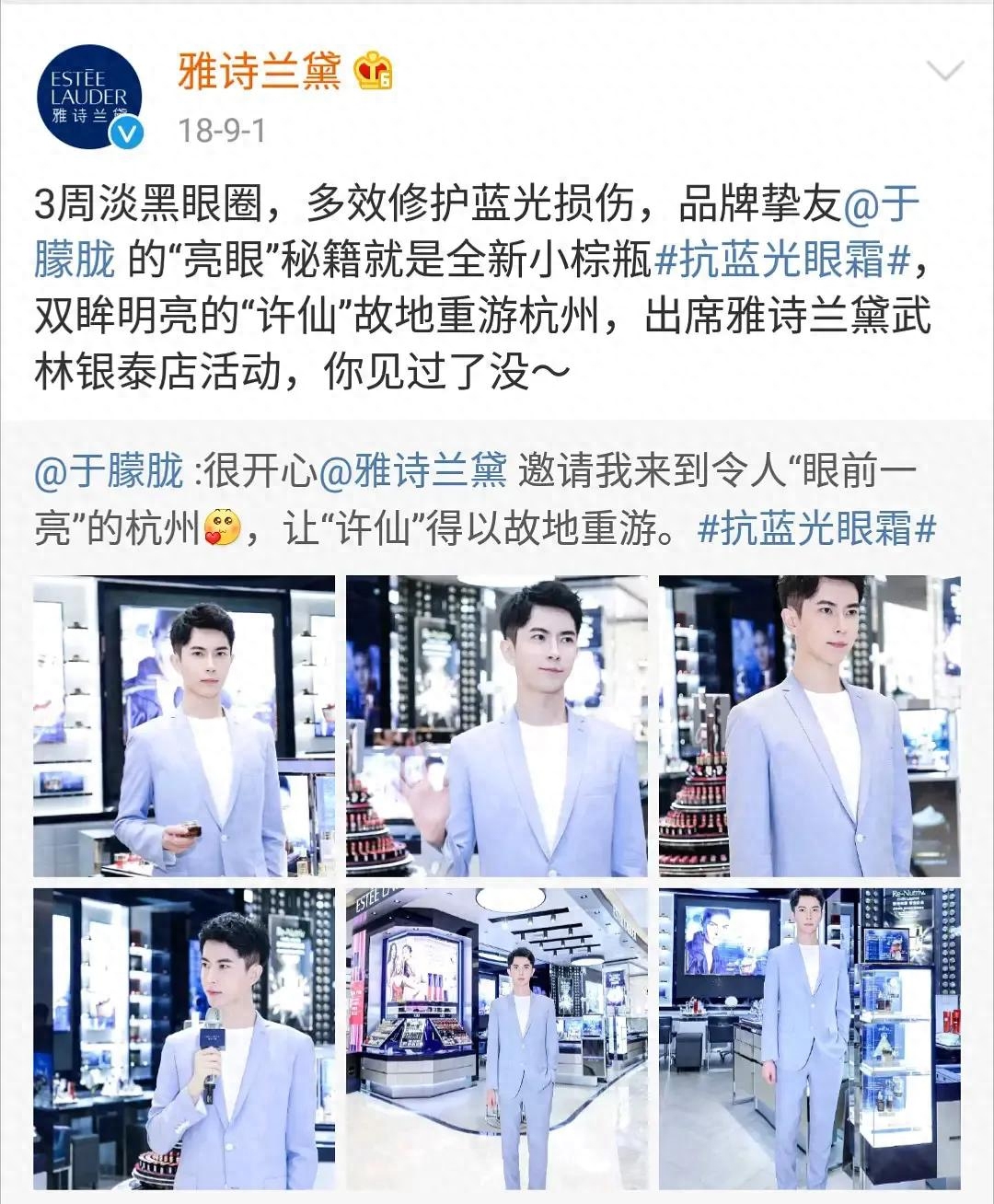Open the #抗蓝光眼霜# hashtag in the main post
Image resolution: width=994 pixels, height=1204 pixels.
pos(782,261)
